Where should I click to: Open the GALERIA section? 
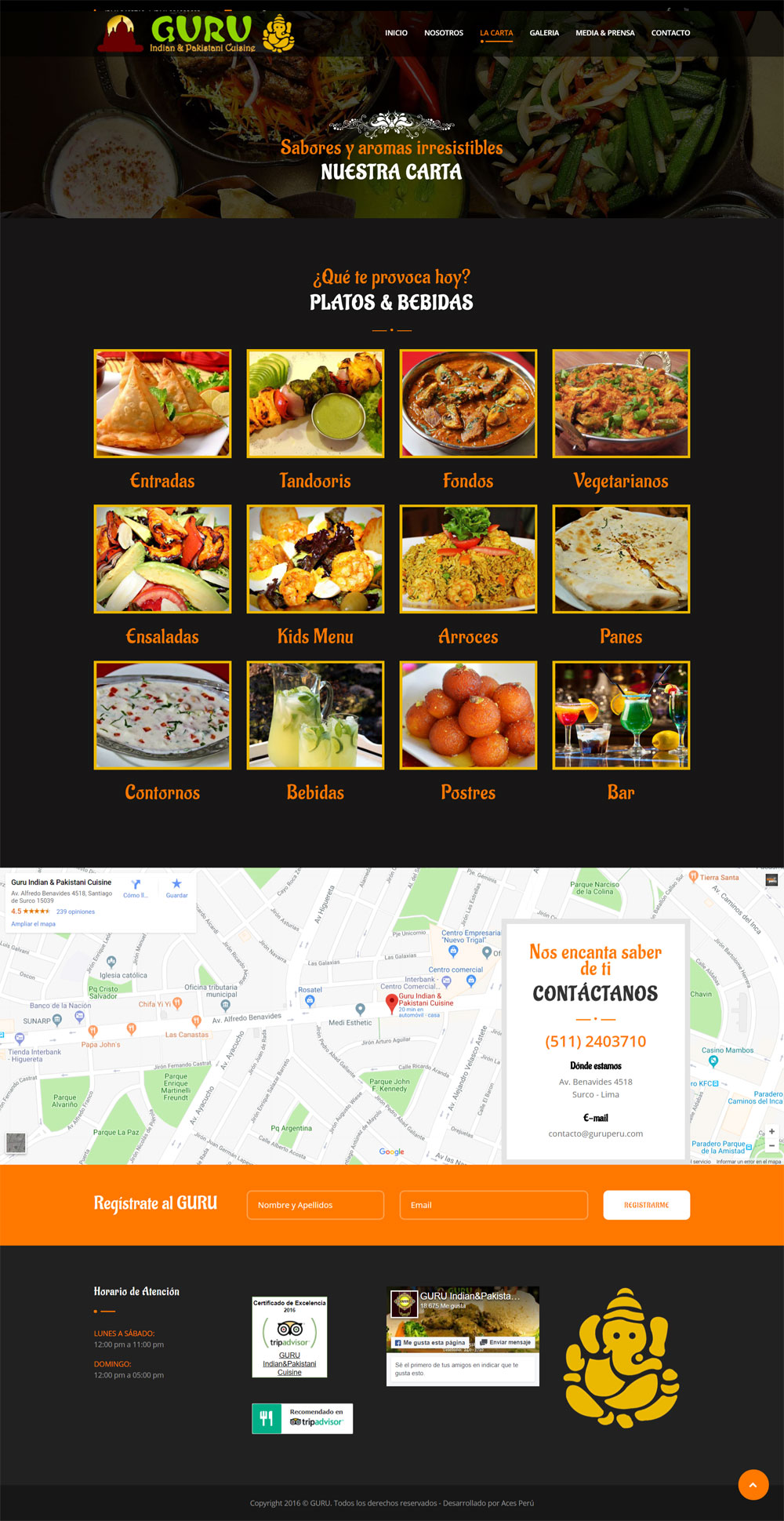(544, 33)
